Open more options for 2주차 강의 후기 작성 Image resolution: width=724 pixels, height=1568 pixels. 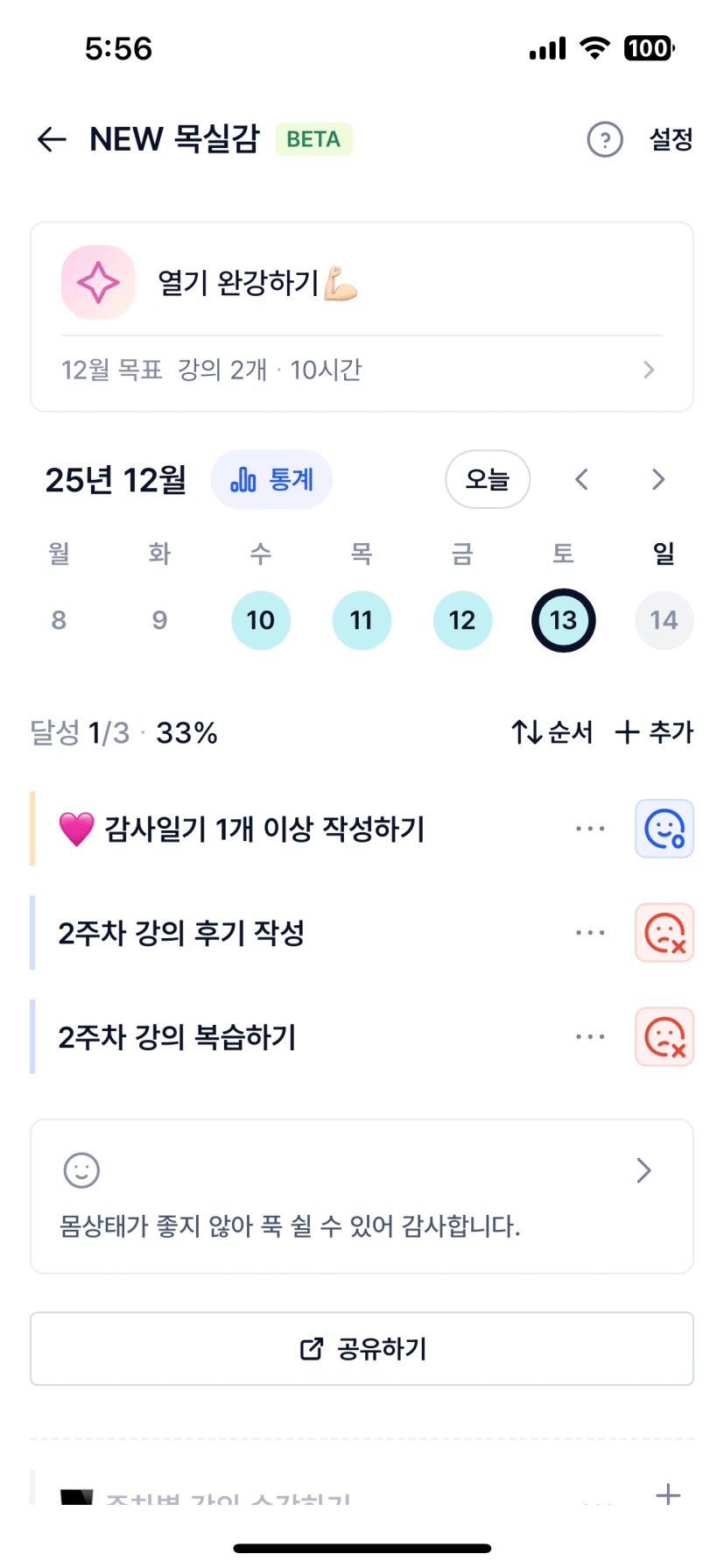(590, 933)
